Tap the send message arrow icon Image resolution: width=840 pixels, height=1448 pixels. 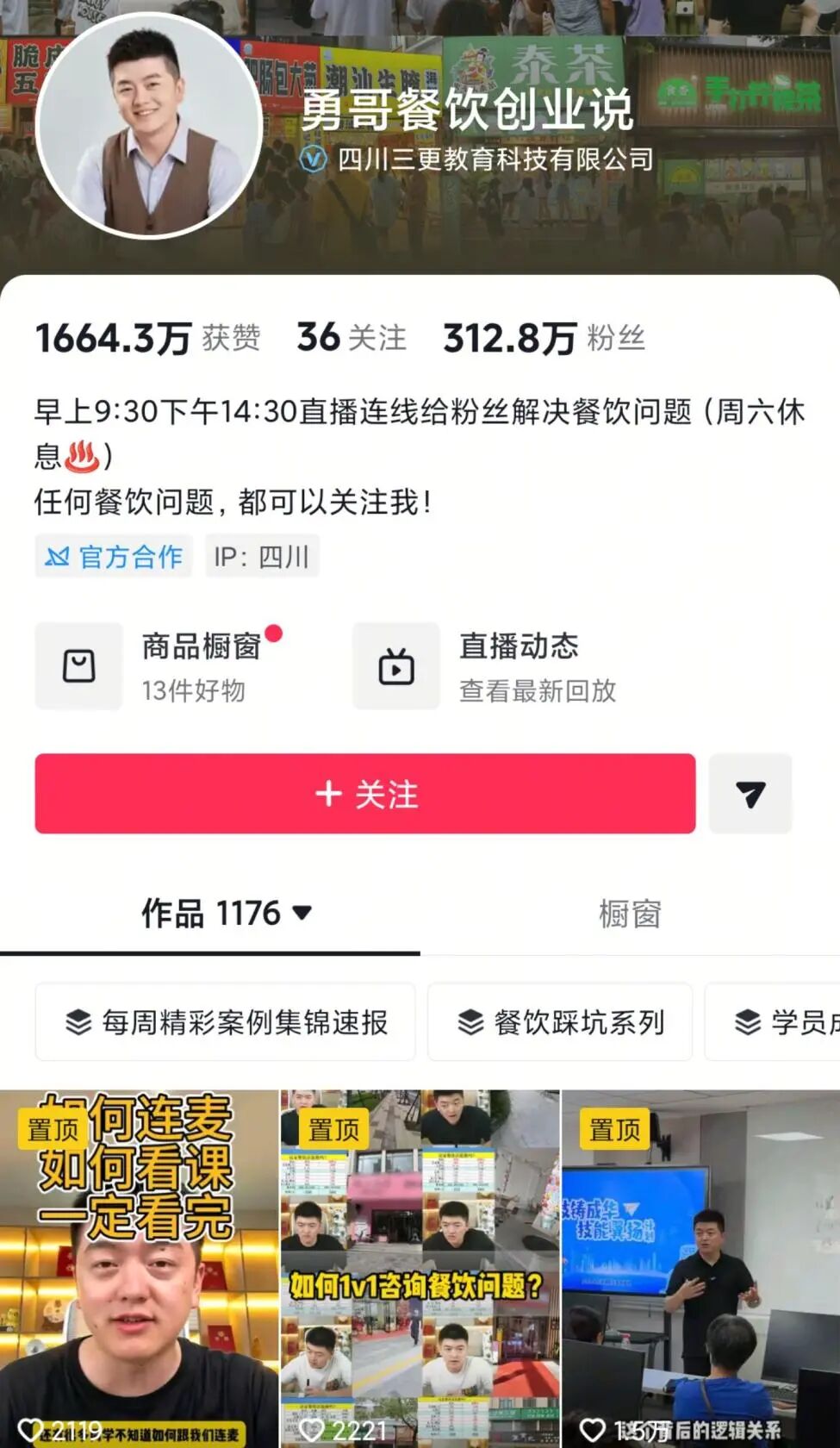(750, 794)
